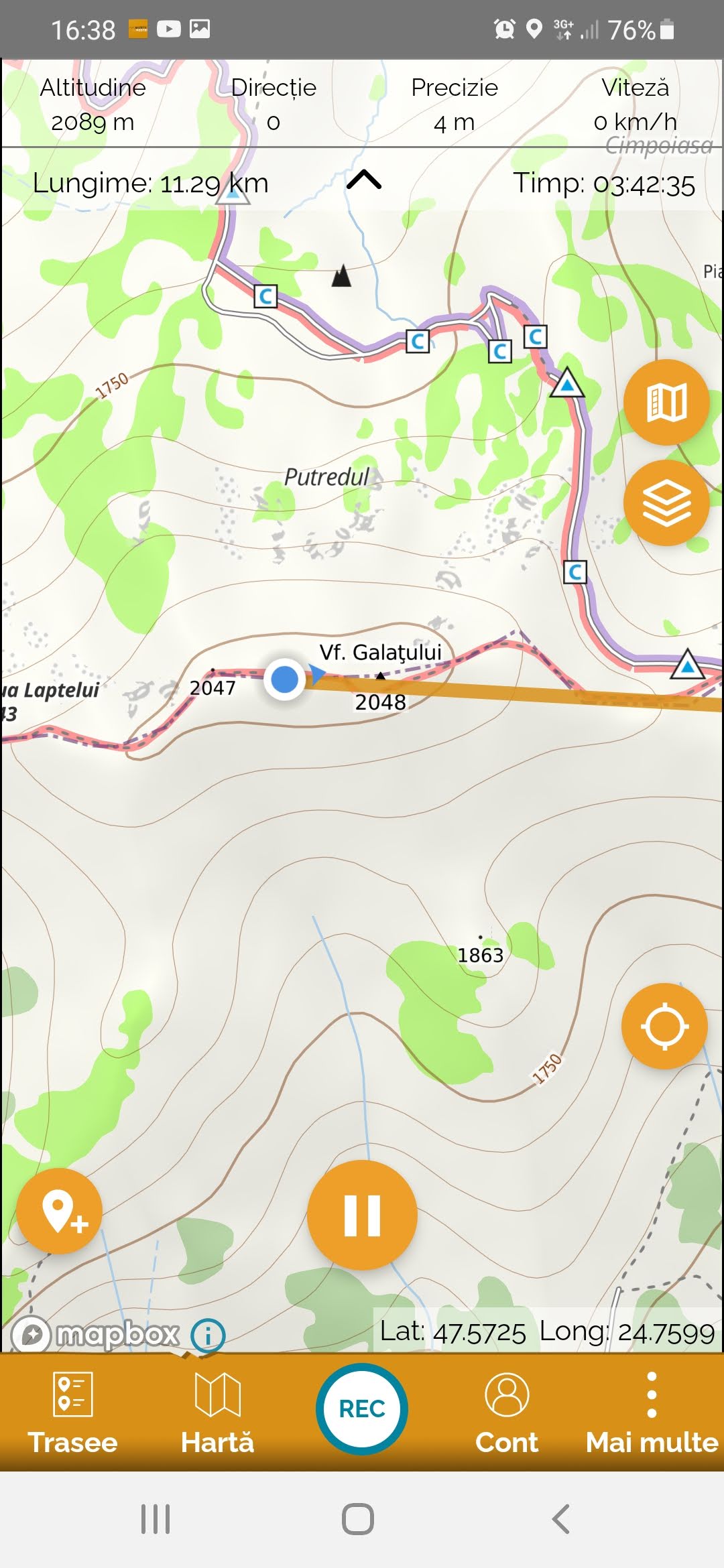Open the map view button
The image size is (724, 1568).
tap(666, 402)
